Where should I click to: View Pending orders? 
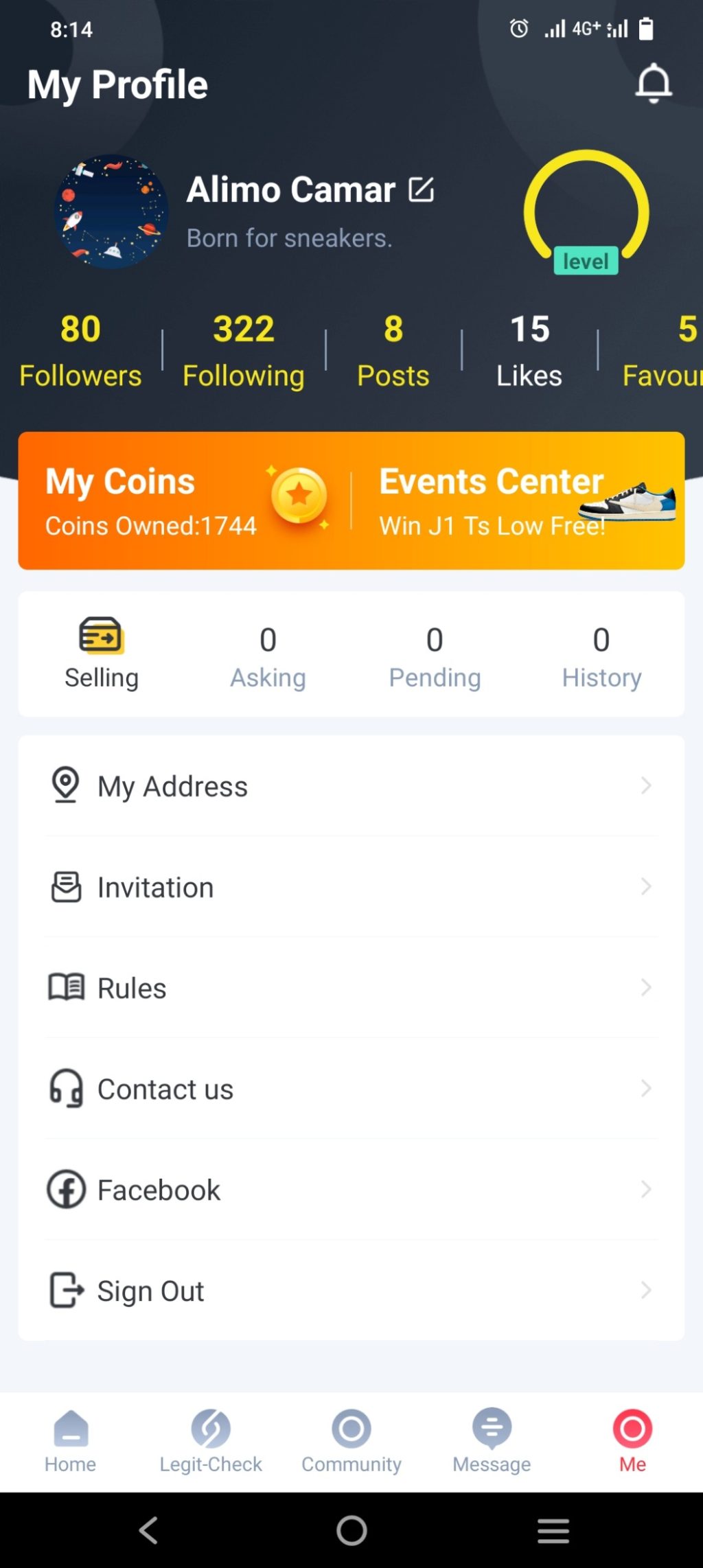tap(435, 657)
